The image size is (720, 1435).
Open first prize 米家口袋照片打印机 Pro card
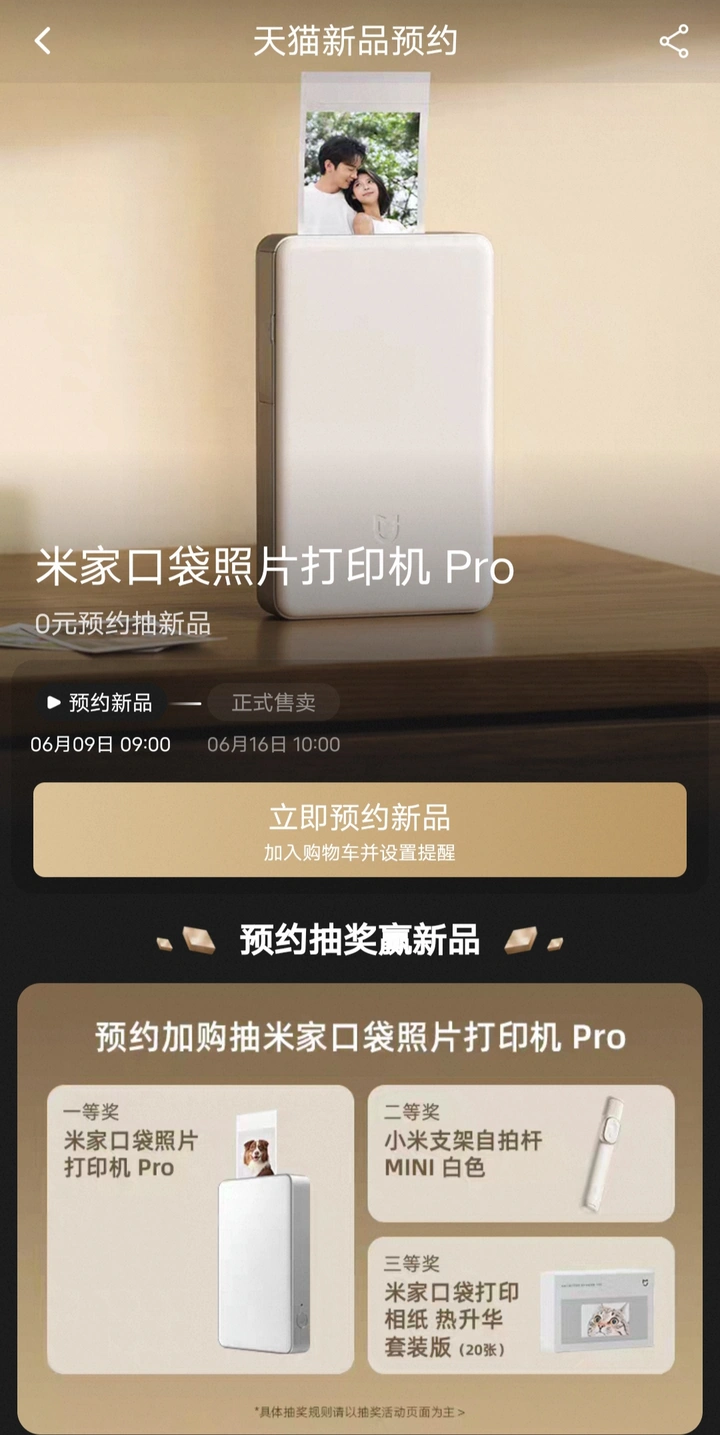(x=200, y=1228)
